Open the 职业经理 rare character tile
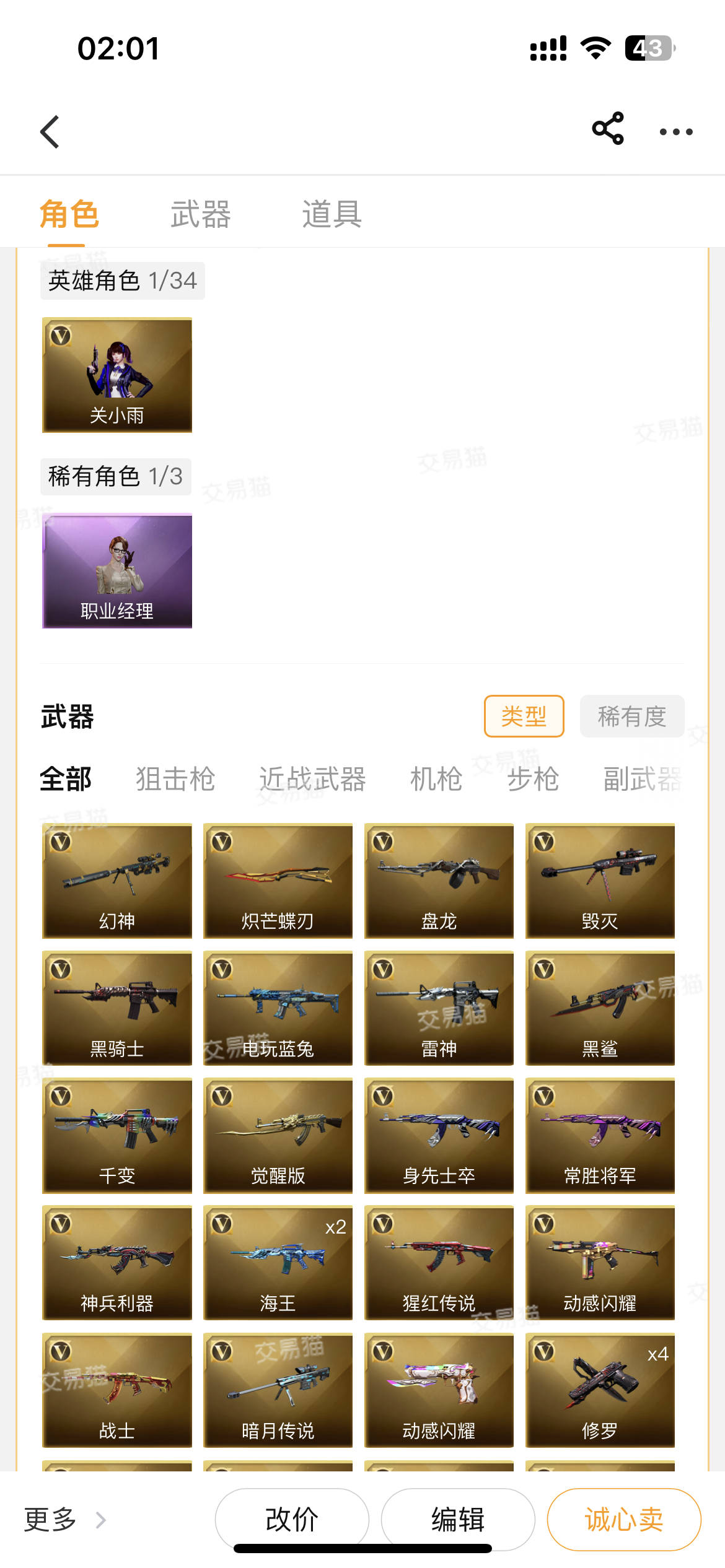 coord(117,570)
